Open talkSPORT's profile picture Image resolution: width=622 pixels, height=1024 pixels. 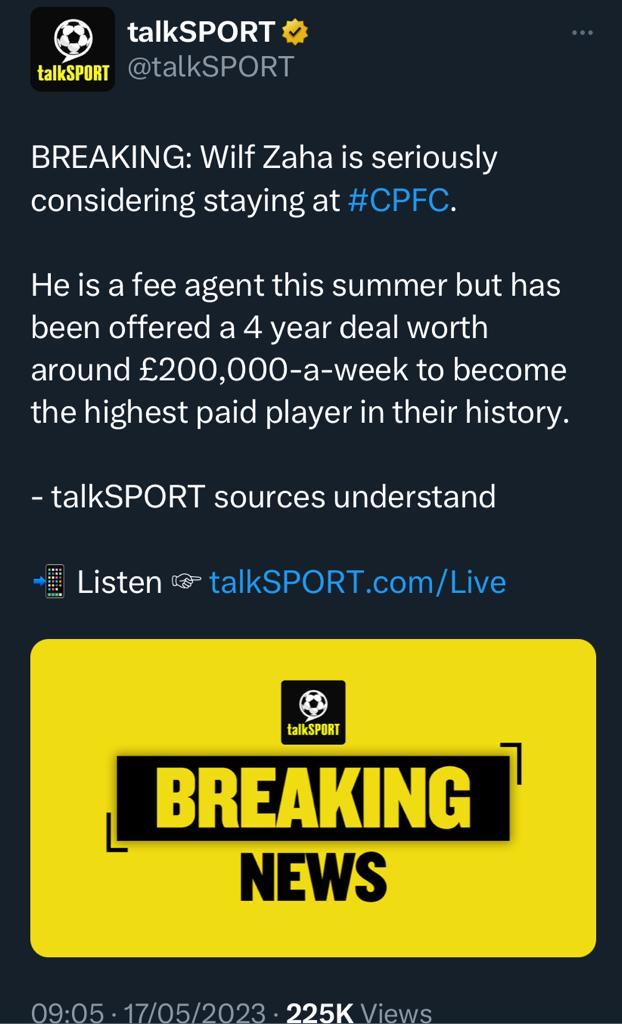(73, 49)
